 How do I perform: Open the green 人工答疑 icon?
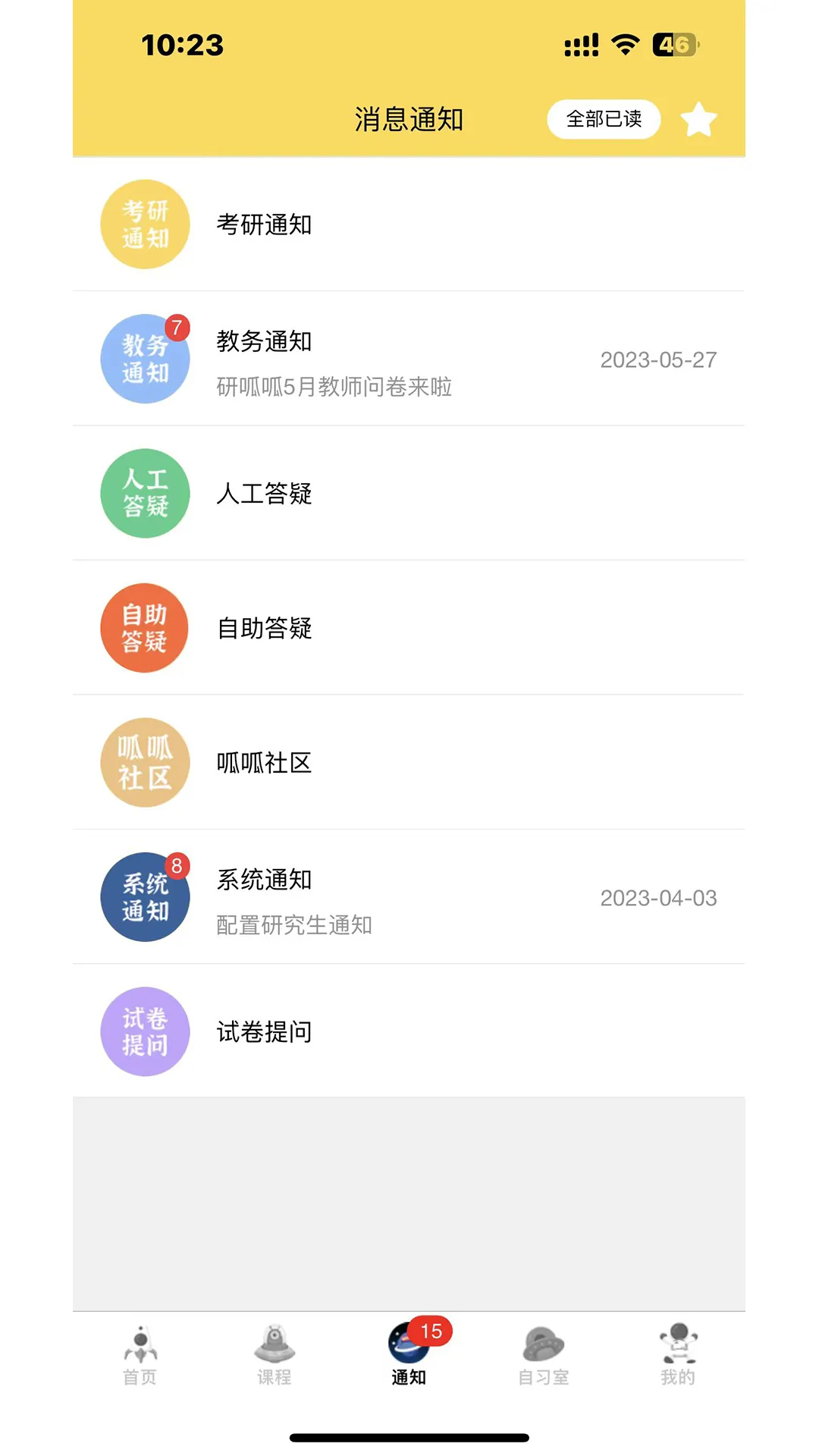[x=145, y=494]
